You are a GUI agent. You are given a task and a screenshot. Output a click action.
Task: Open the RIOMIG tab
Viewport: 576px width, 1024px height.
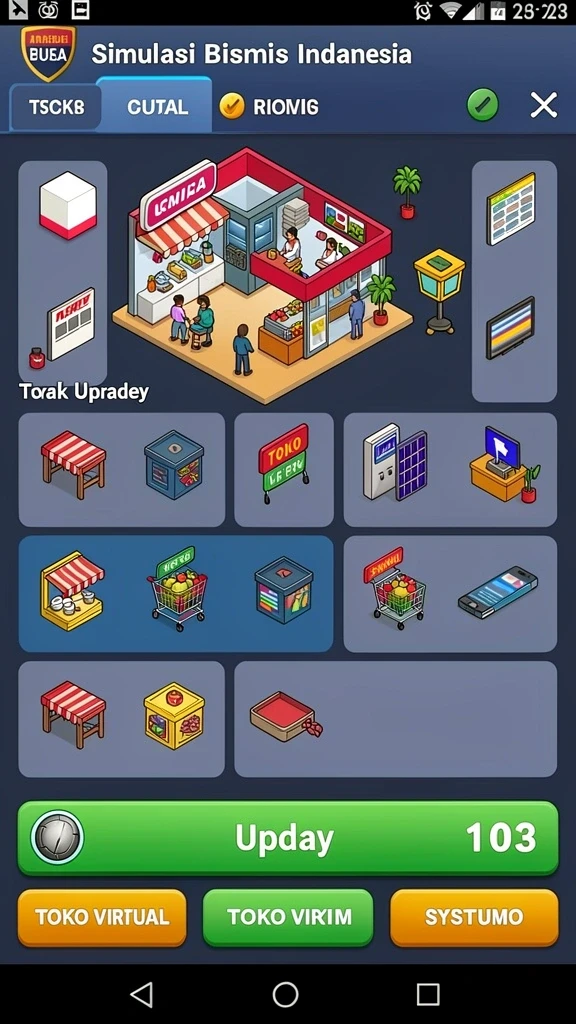point(268,106)
